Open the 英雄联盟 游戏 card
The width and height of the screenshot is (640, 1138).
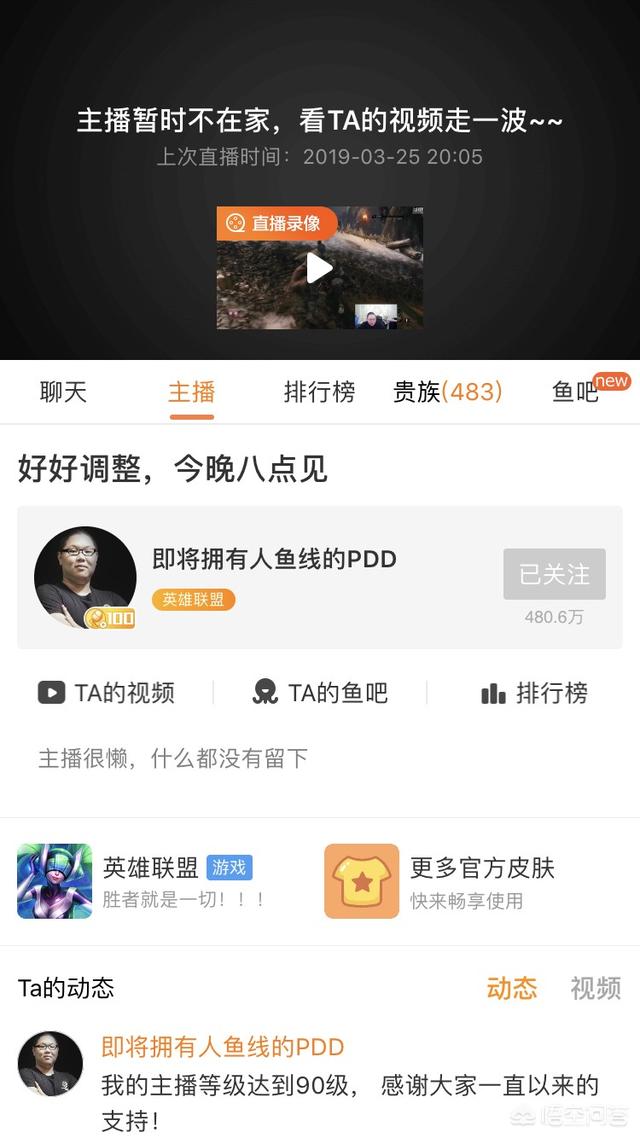(145, 881)
